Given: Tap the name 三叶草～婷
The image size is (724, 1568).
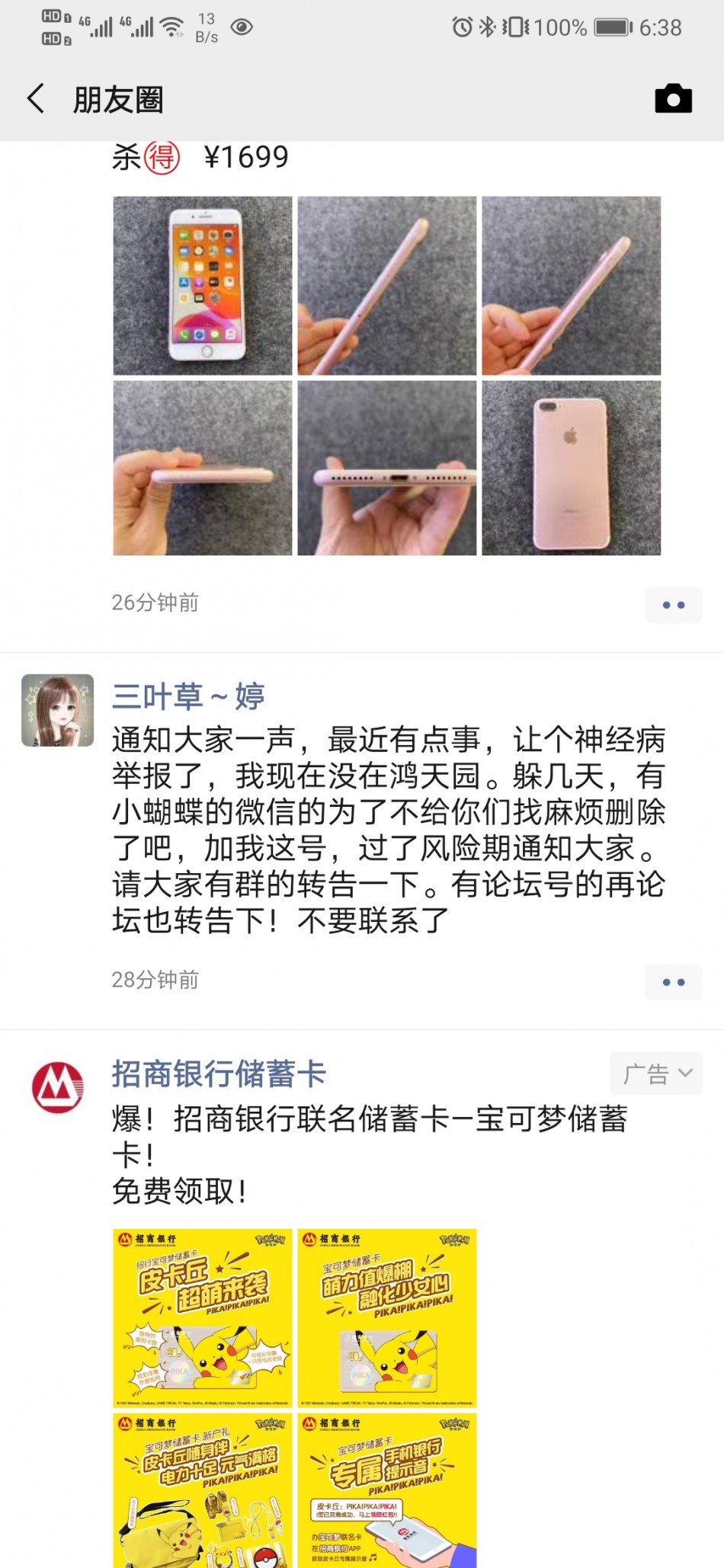Looking at the screenshot, I should pos(188,696).
